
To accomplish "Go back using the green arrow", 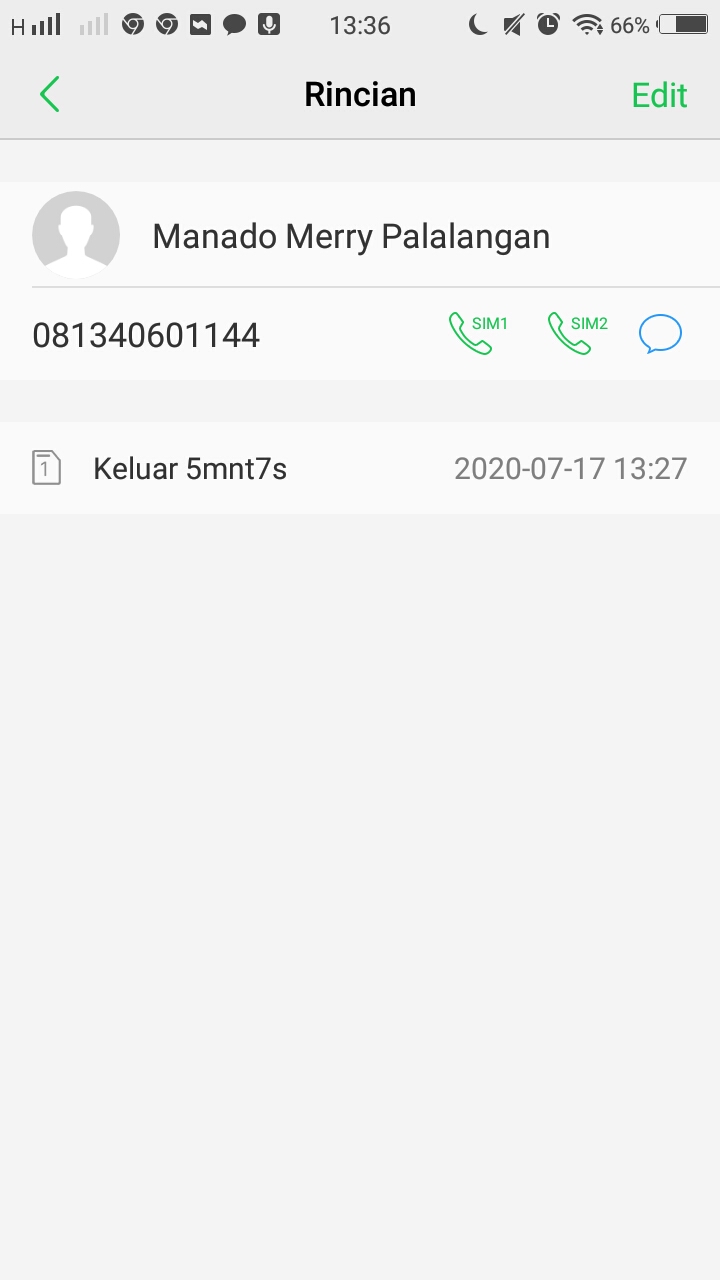I will click(x=50, y=95).
